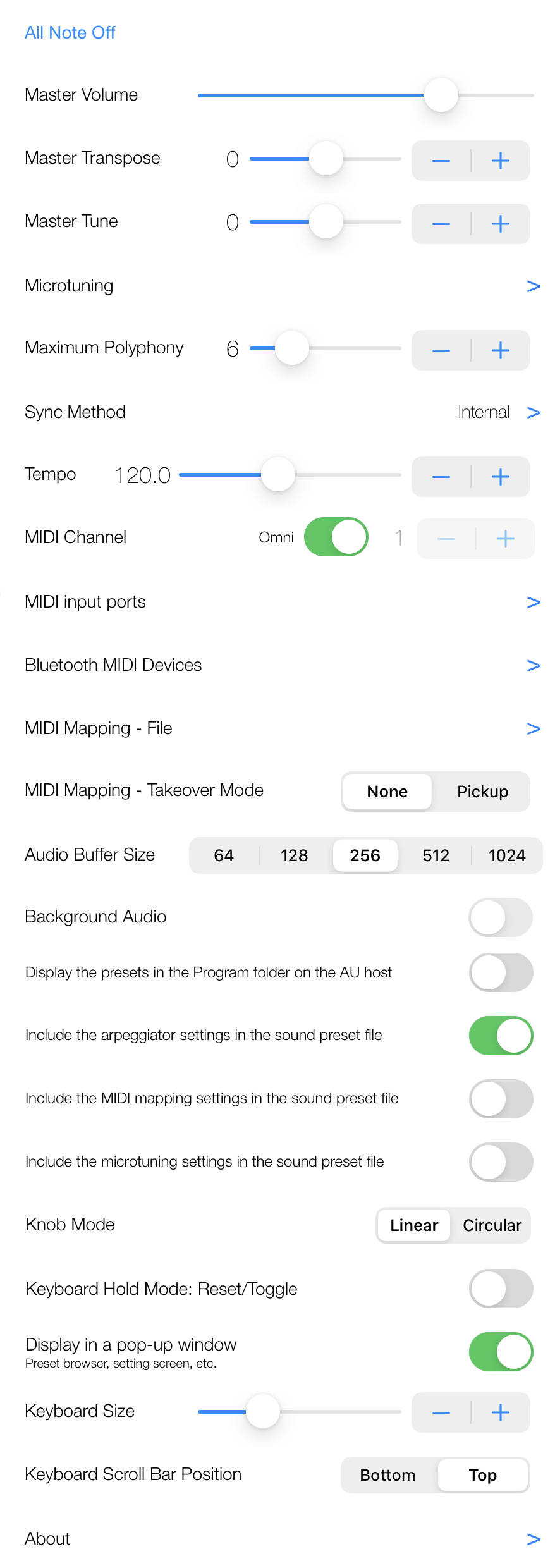This screenshot has width=555, height=1568.
Task: Open Sync Method options
Action: 533,413
